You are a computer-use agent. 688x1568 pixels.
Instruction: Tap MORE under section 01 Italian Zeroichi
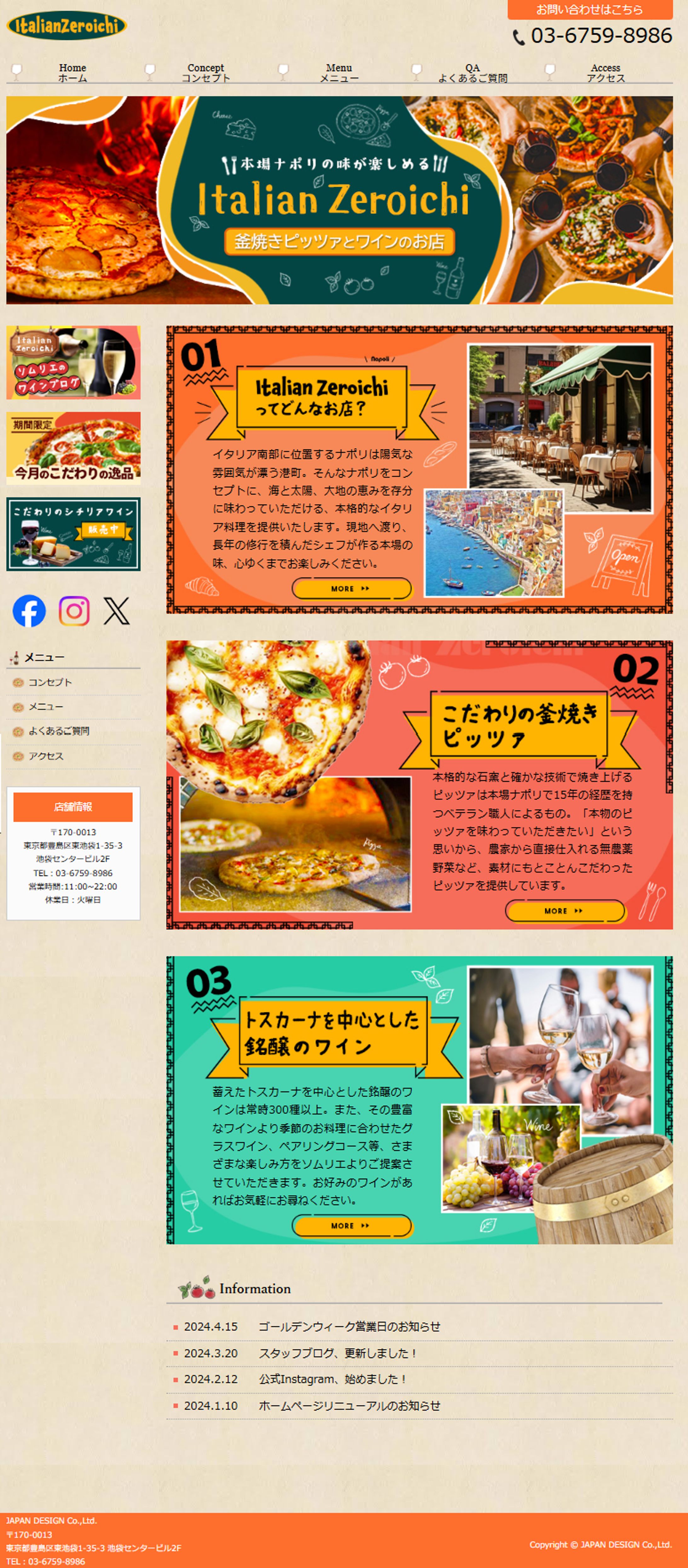[351, 589]
